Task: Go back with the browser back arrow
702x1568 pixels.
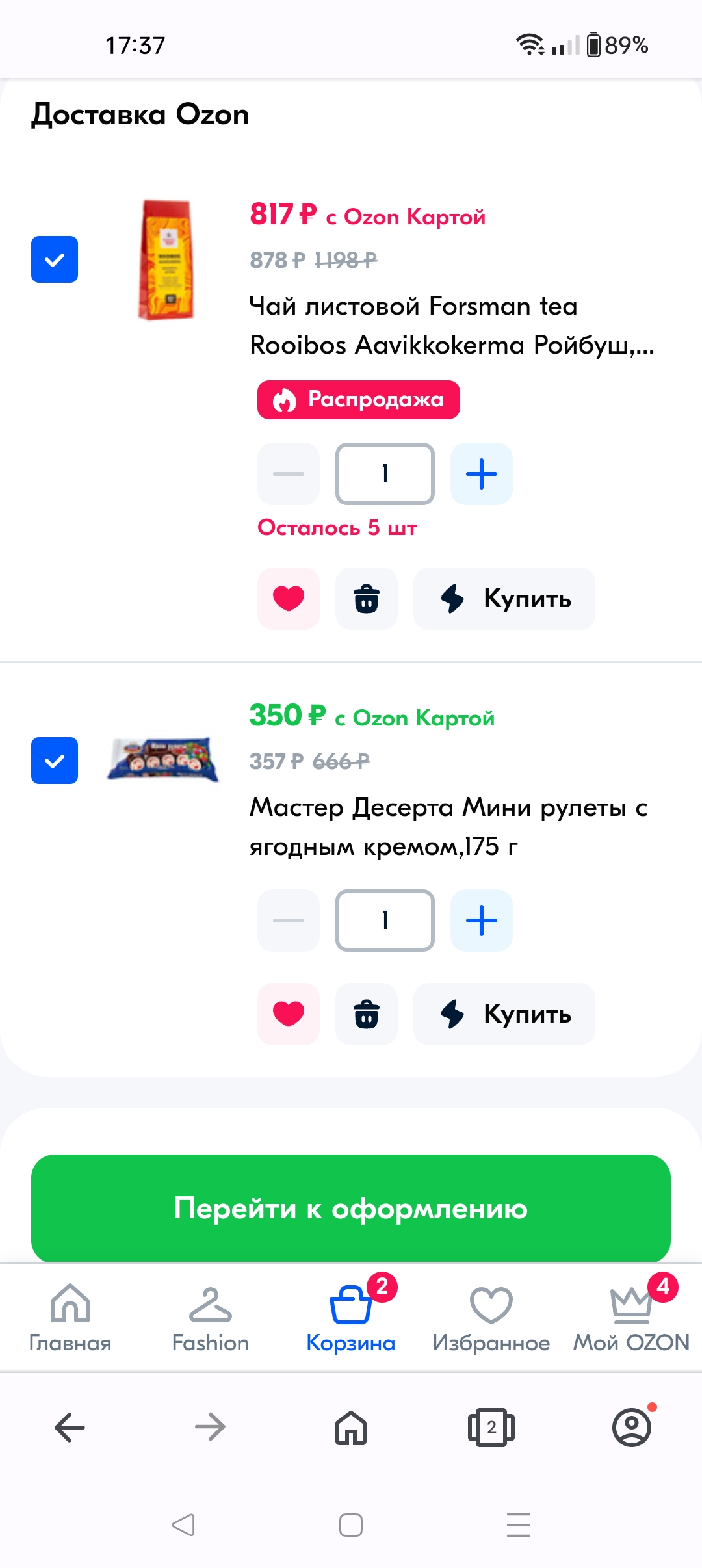Action: click(70, 1428)
